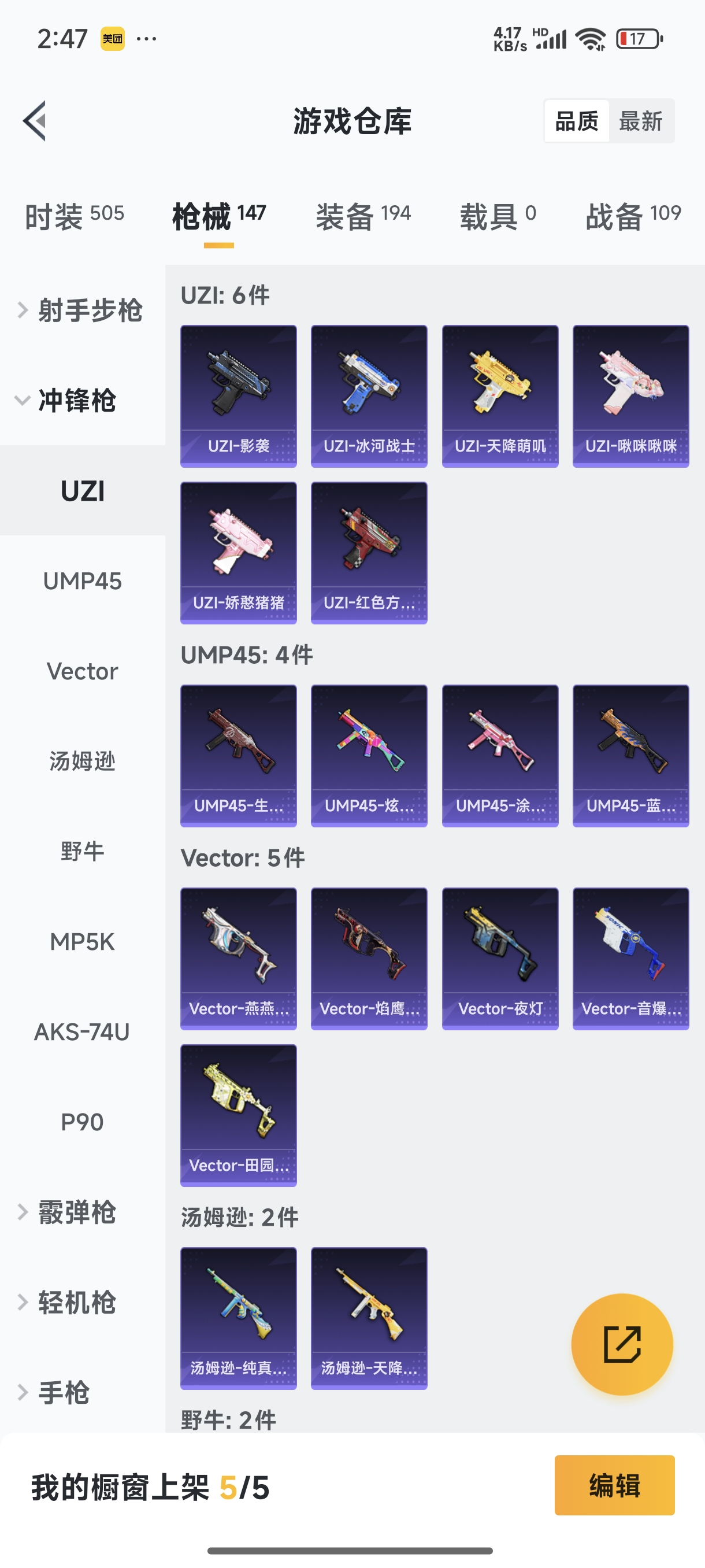View the UZI-娇憨猪猪 skin

[x=239, y=552]
